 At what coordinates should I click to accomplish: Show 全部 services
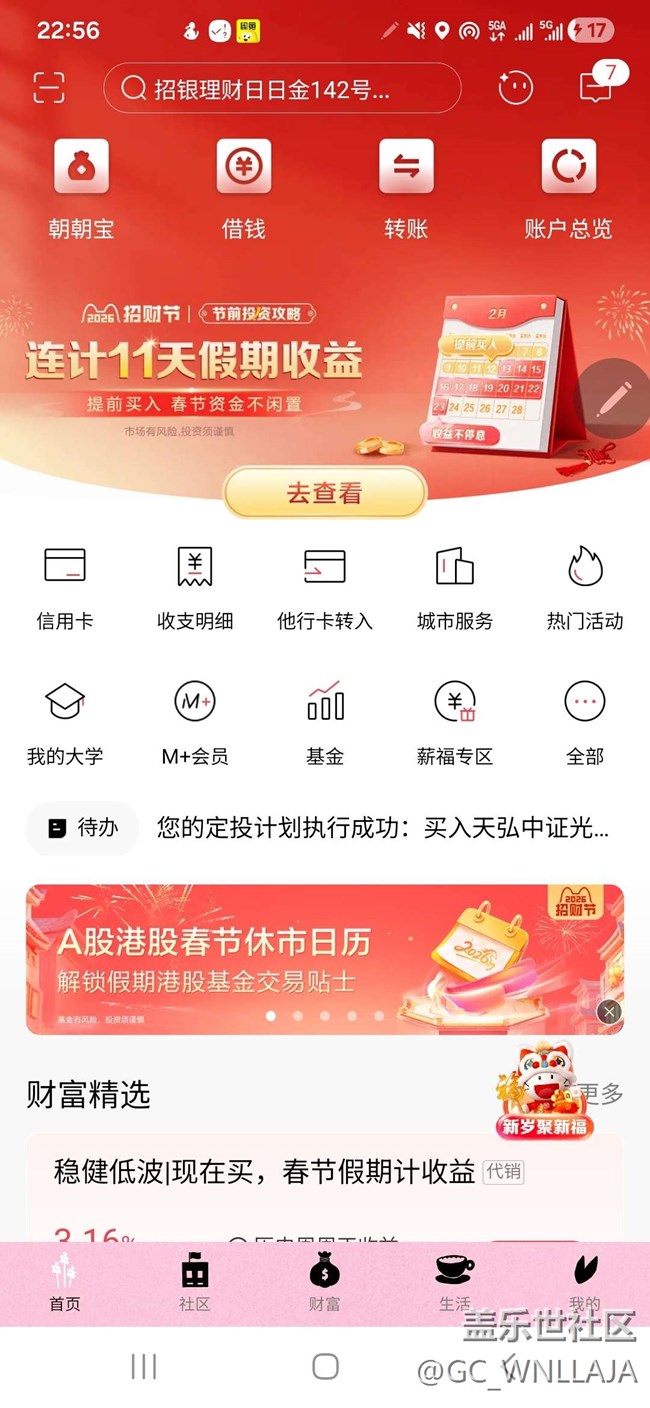tap(585, 722)
